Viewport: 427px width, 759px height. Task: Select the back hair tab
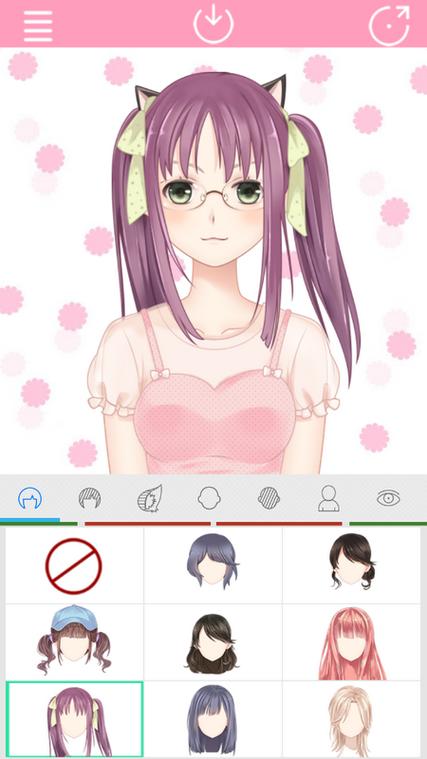click(30, 498)
